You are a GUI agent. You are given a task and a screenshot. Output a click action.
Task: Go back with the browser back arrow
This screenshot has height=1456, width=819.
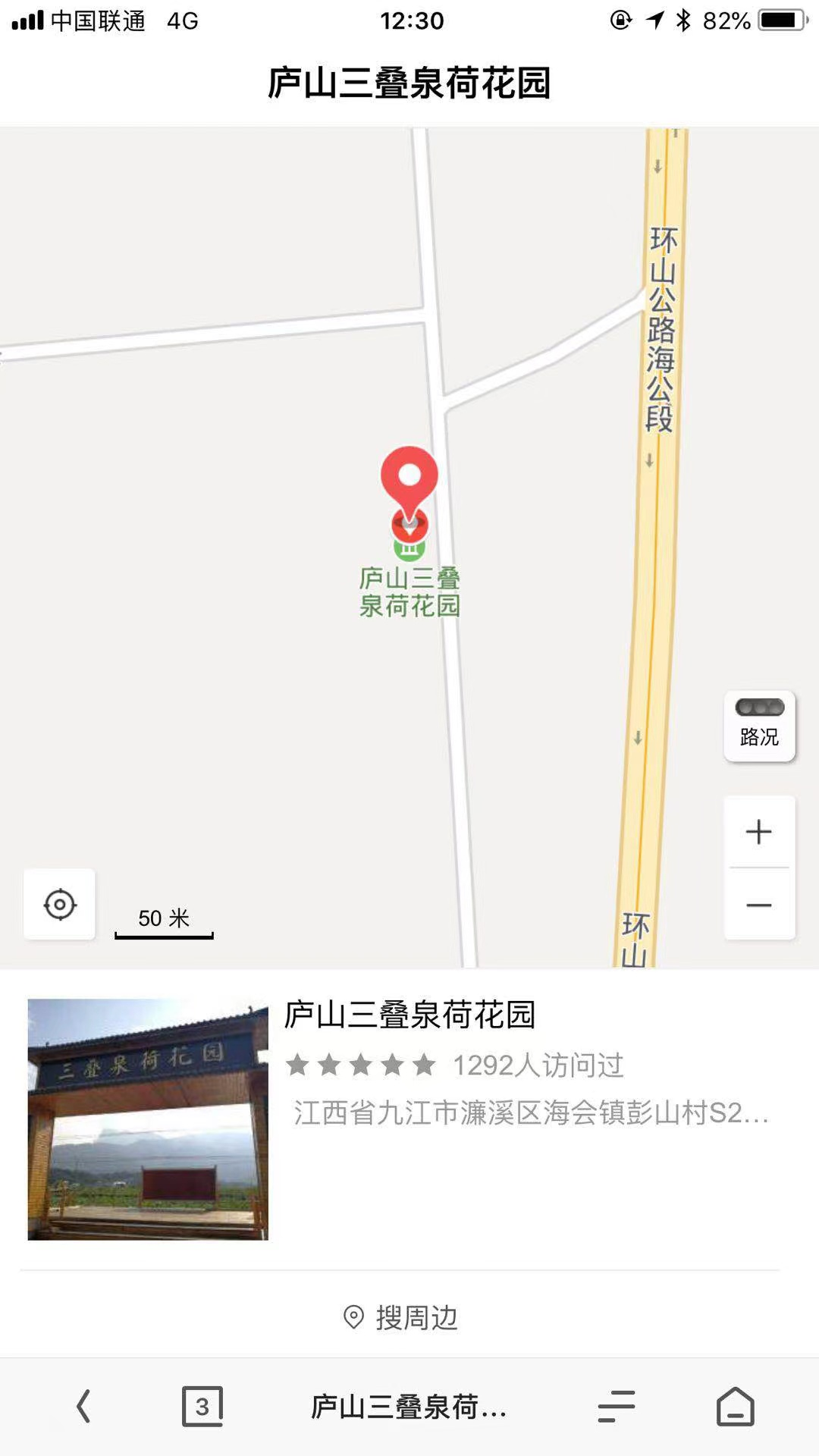point(83,1407)
